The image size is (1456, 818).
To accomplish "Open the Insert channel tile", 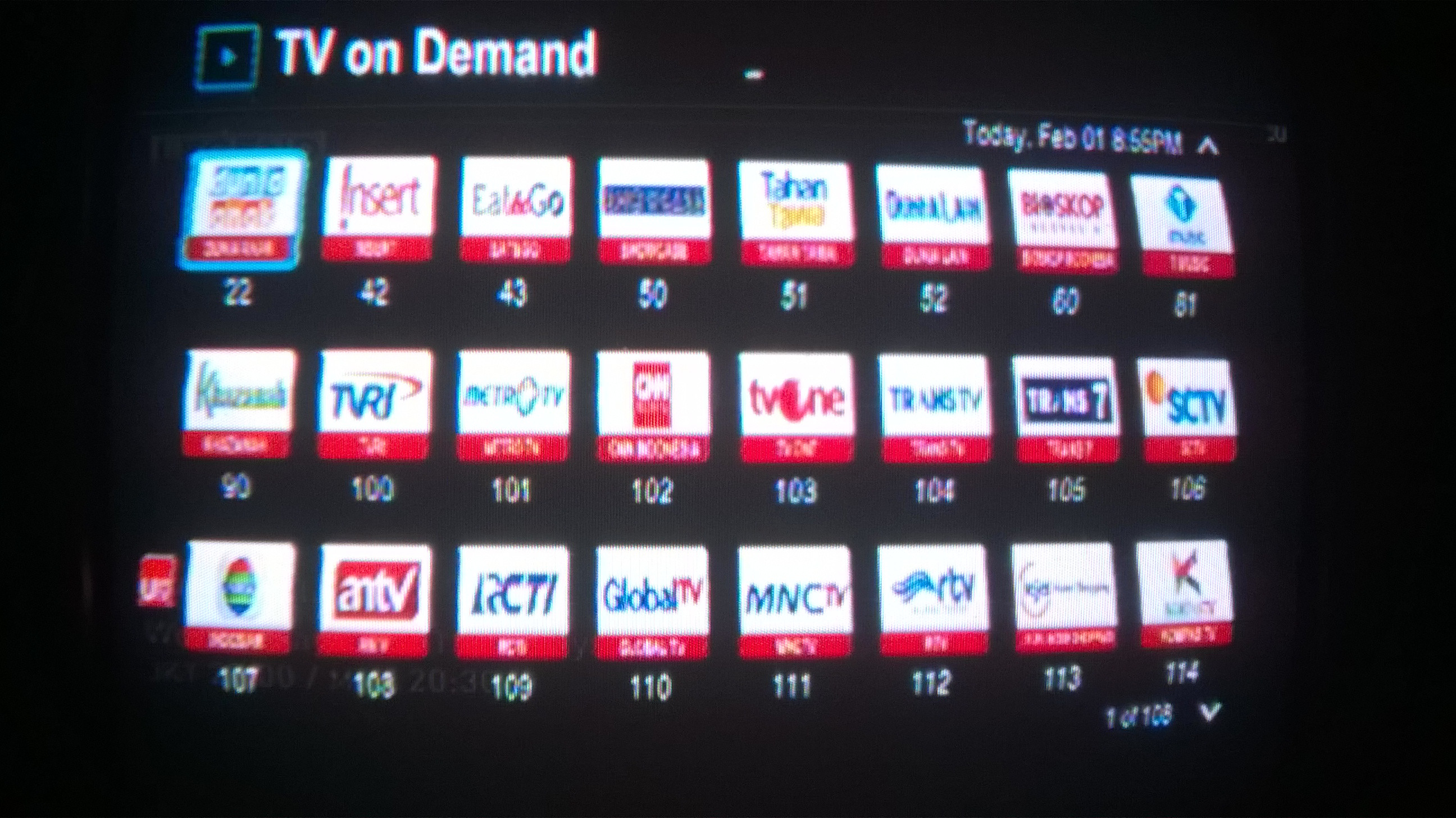I will click(x=377, y=207).
